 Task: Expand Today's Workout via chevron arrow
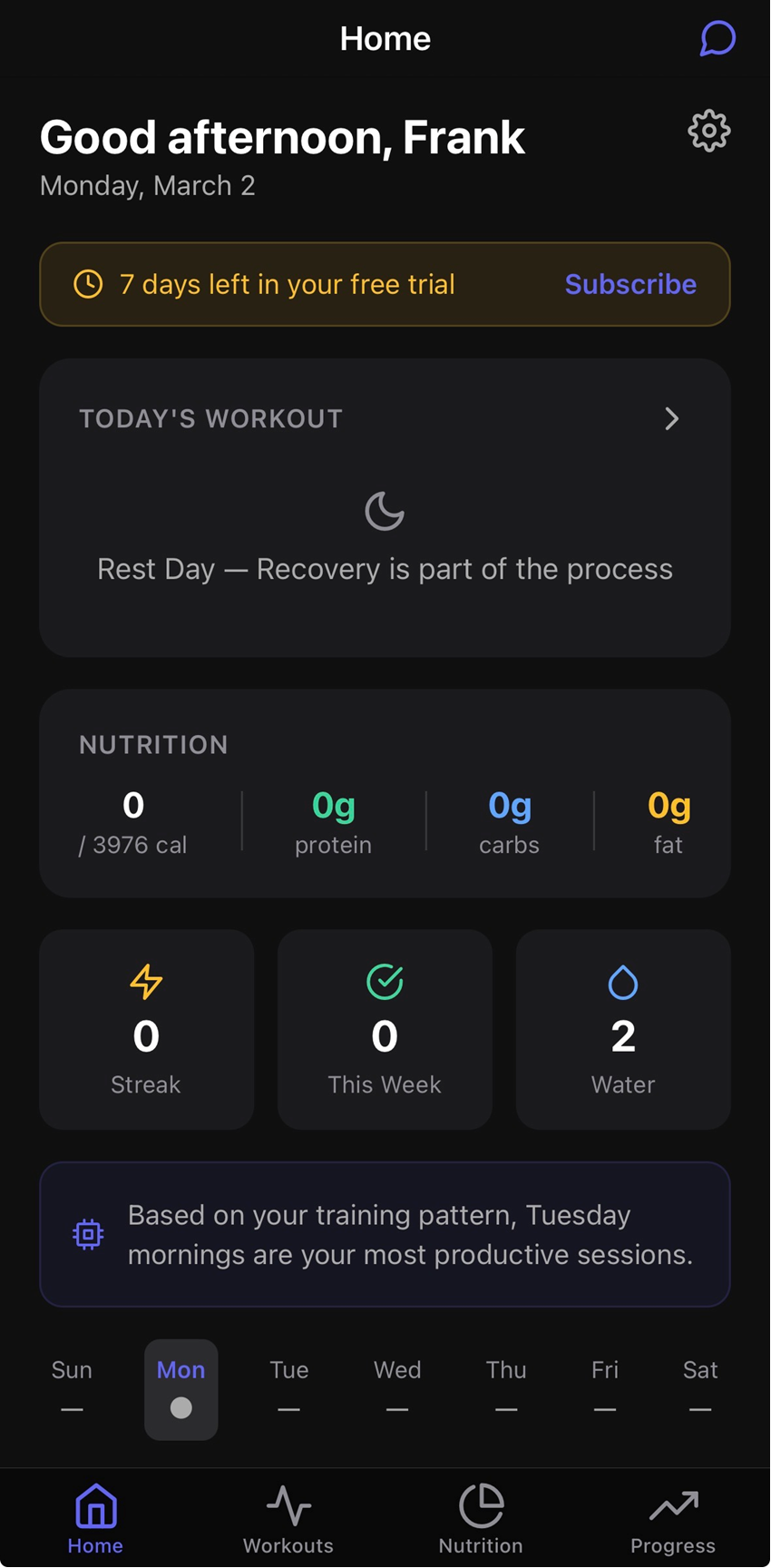671,419
